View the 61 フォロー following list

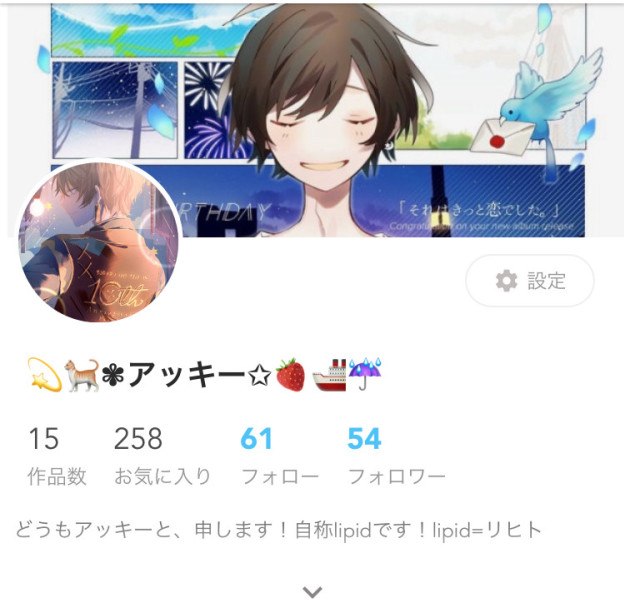(x=279, y=456)
